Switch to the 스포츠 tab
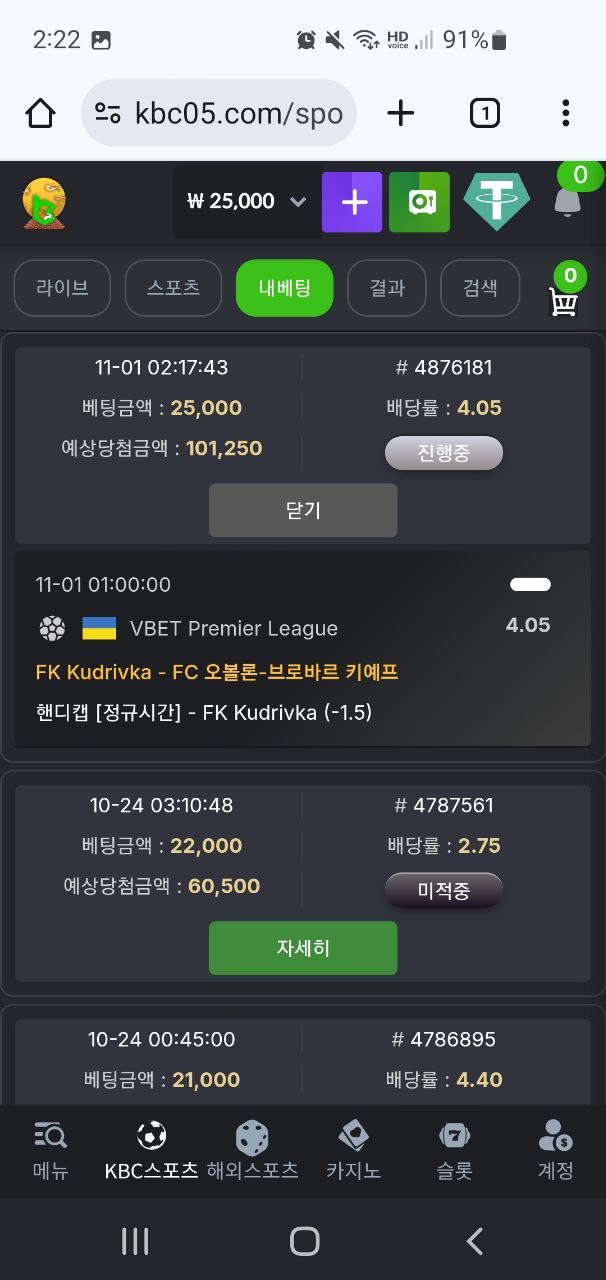 pos(173,288)
